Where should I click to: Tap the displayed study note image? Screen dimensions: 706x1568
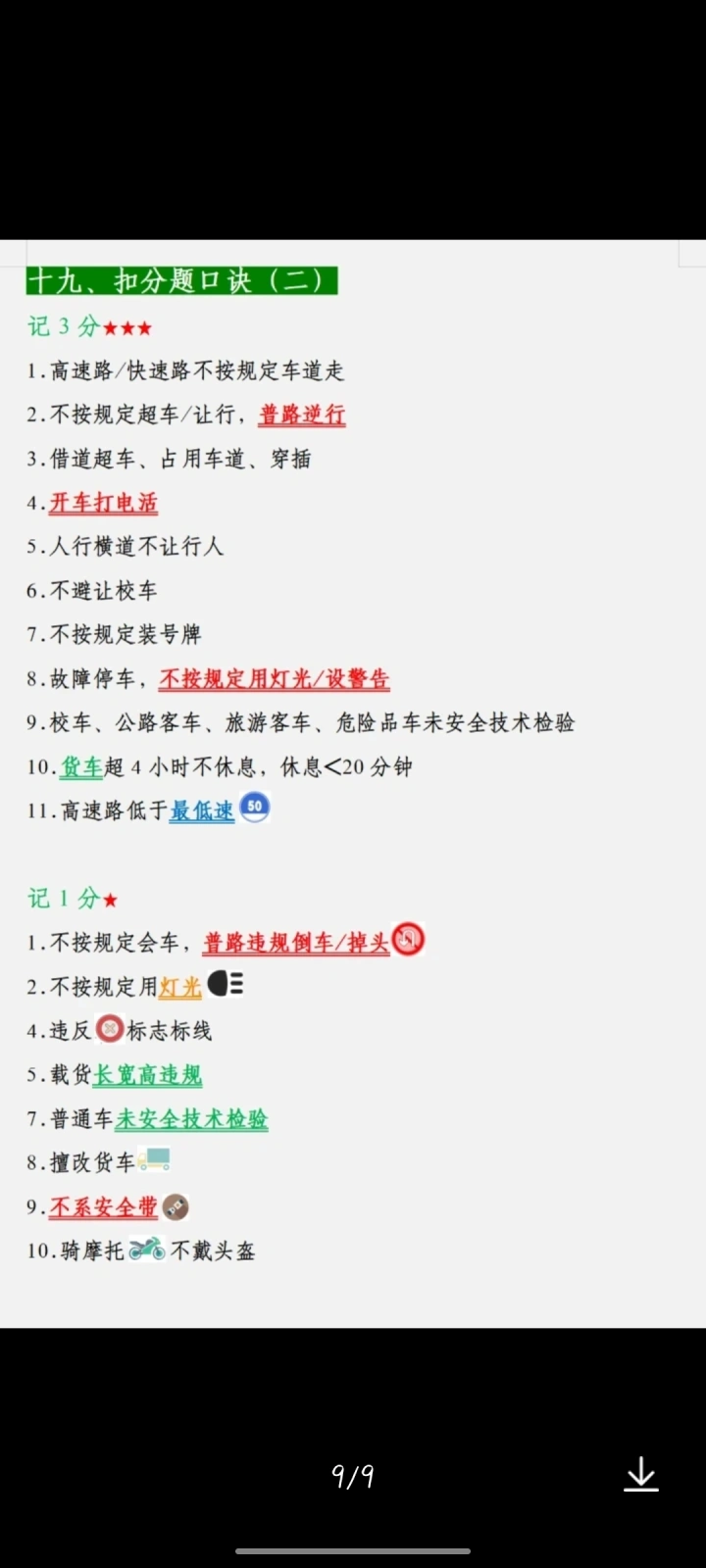(x=353, y=784)
